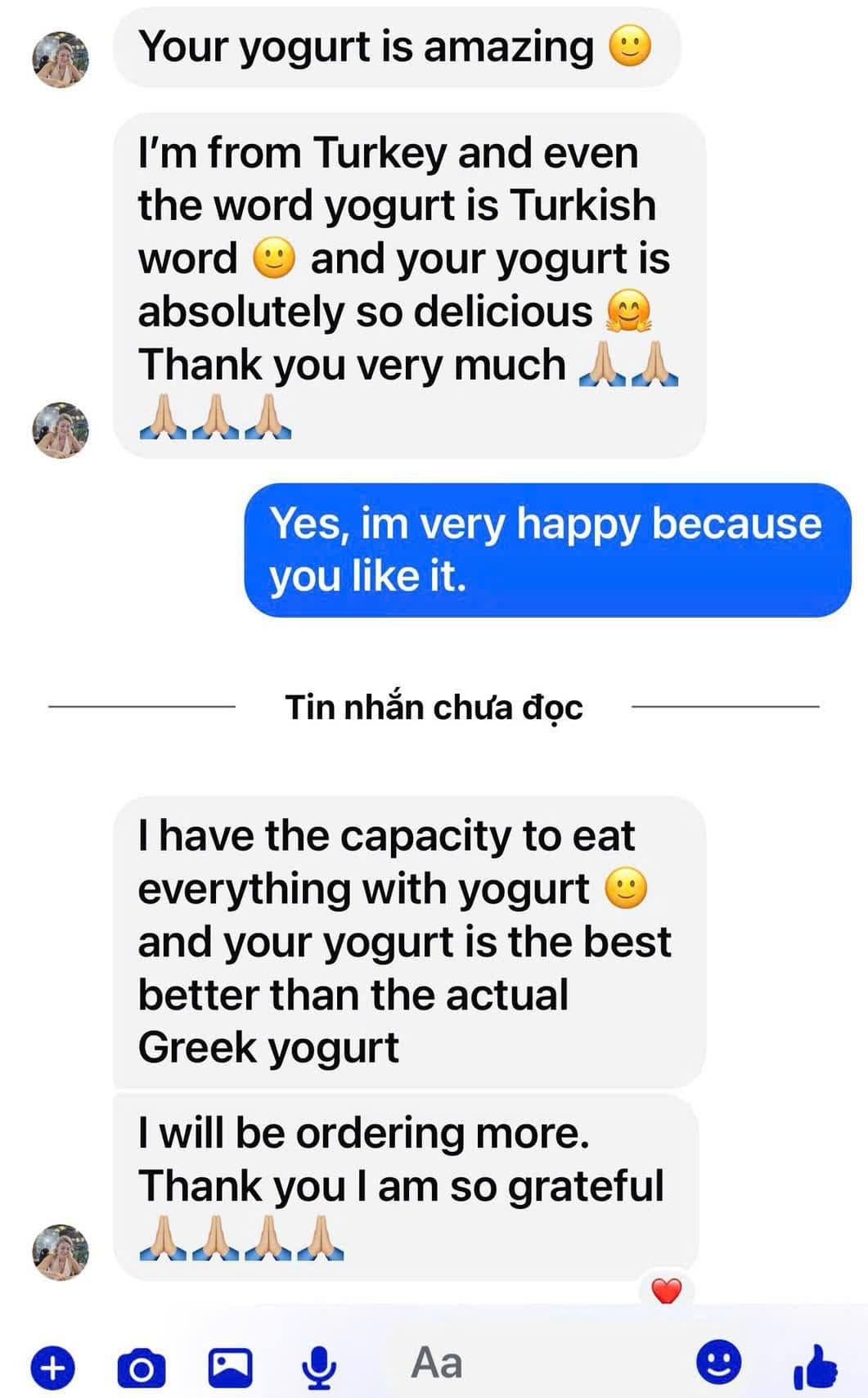The height and width of the screenshot is (1398, 868).
Task: Open the plus attachments menu
Action: click(x=52, y=1367)
